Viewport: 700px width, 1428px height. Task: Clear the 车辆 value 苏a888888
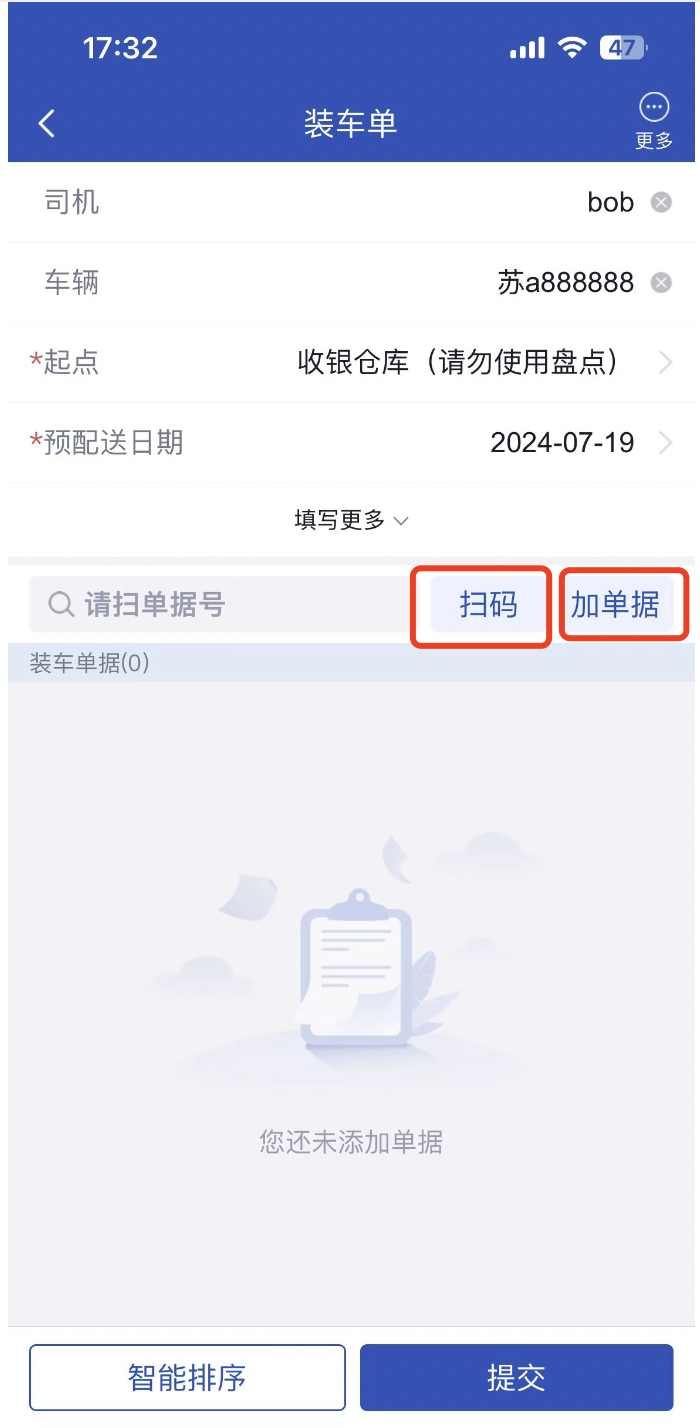pyautogui.click(x=661, y=283)
